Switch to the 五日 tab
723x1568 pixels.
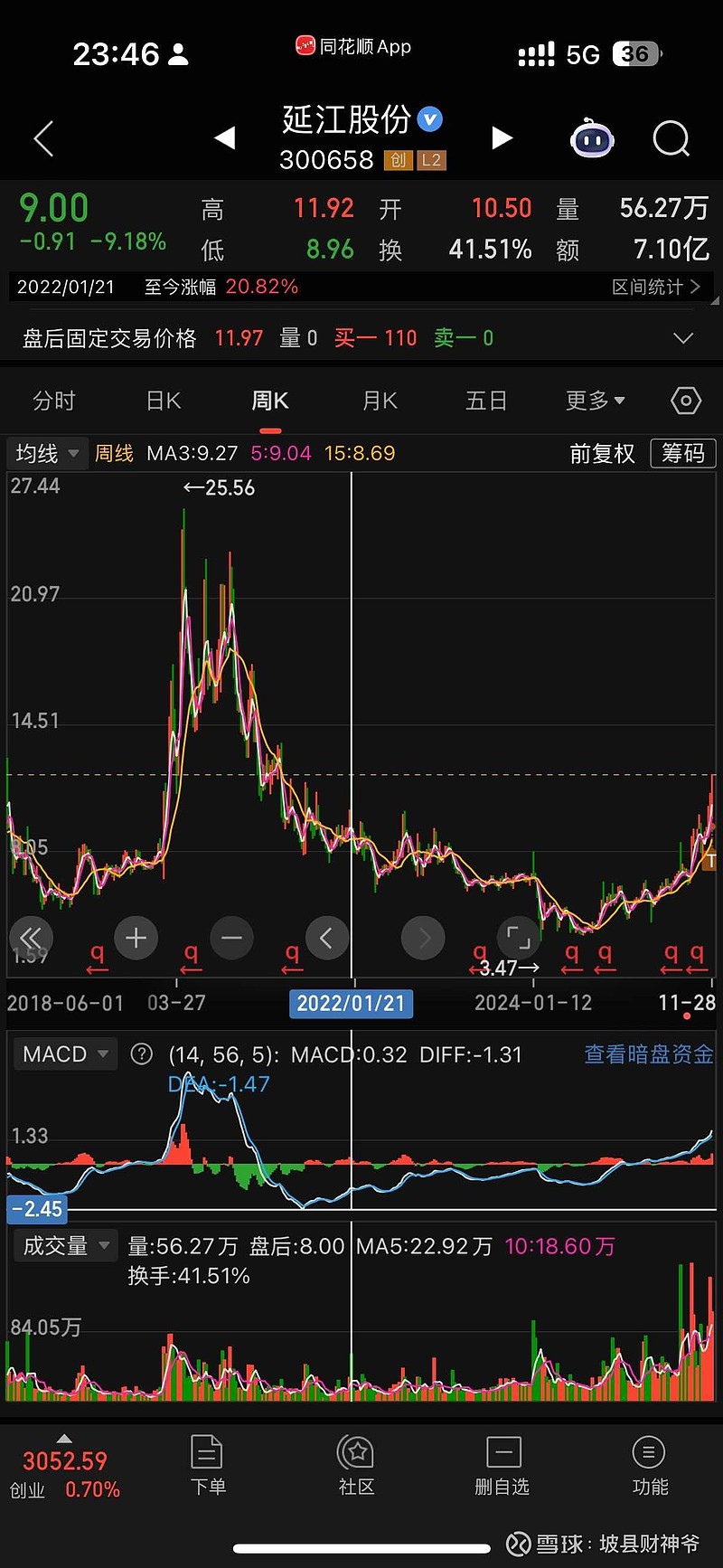click(x=486, y=401)
